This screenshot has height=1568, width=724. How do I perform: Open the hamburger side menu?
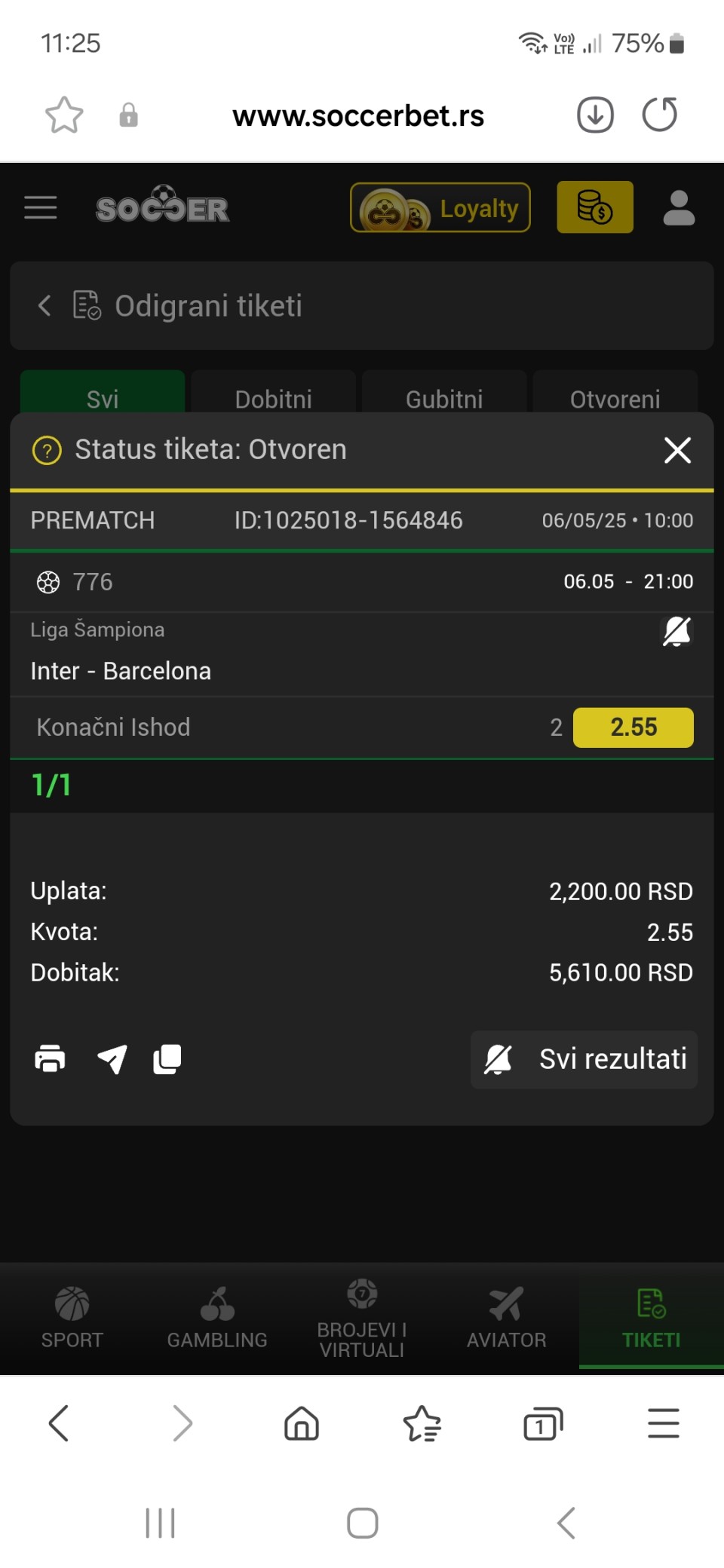(x=41, y=207)
